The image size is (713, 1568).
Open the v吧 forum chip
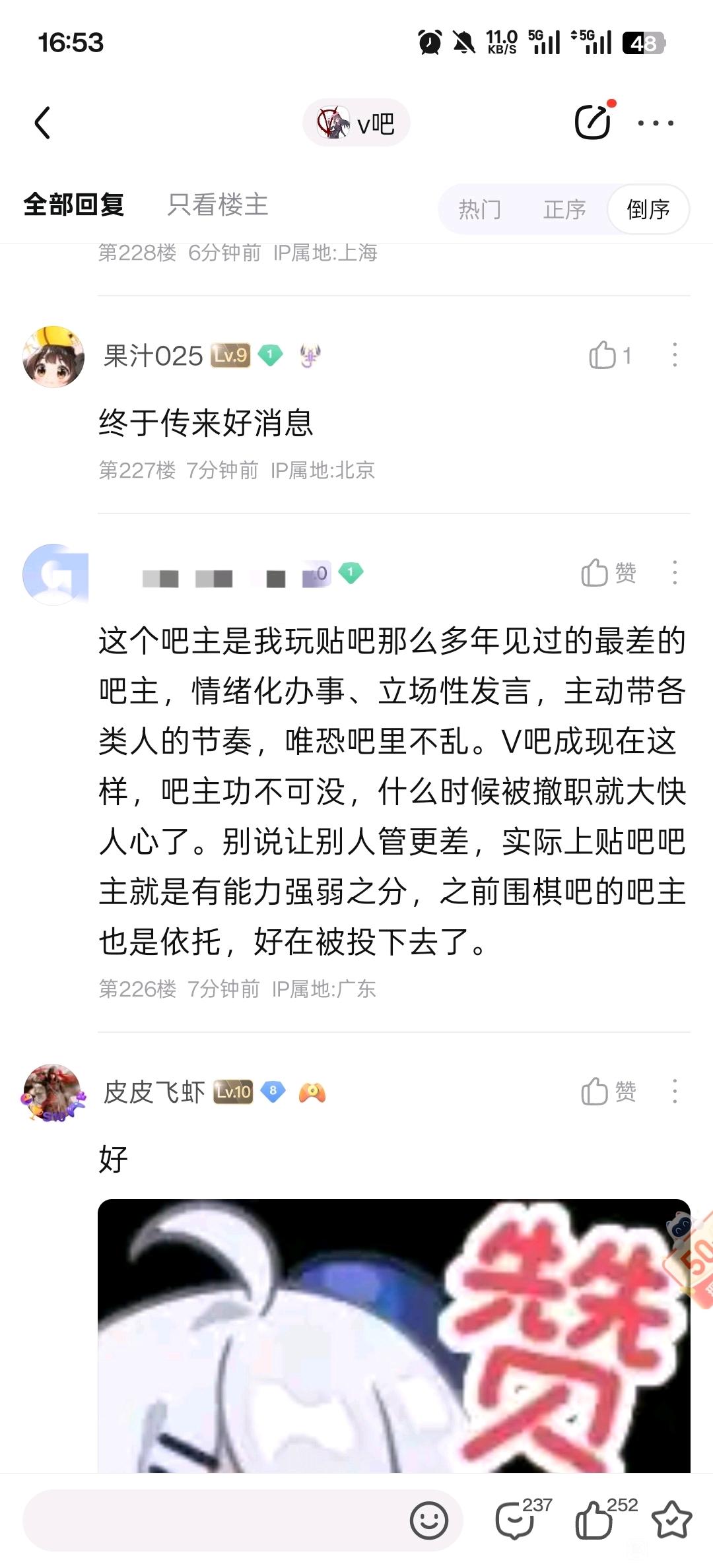(x=356, y=123)
